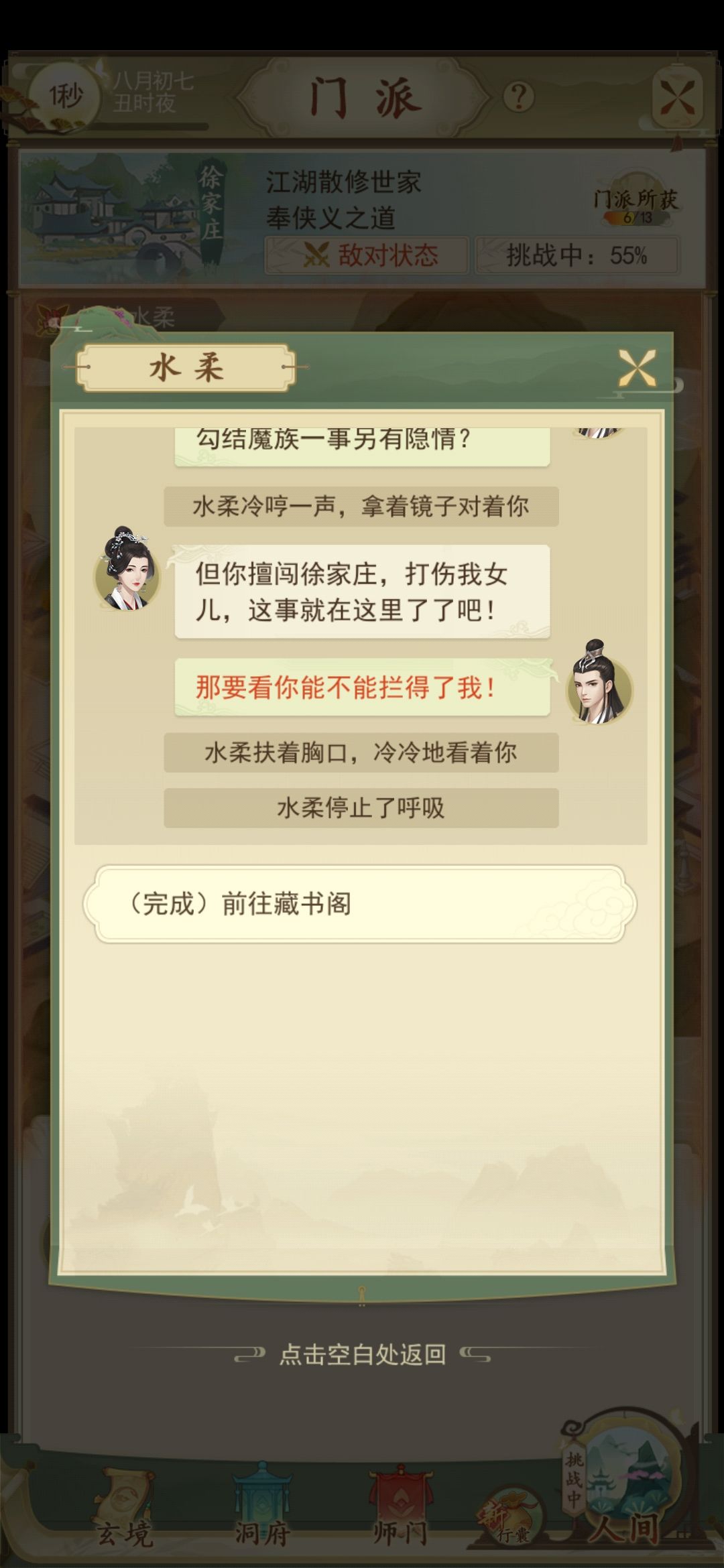Close the 门派 screen
This screenshot has height=1568, width=724.
(x=677, y=99)
